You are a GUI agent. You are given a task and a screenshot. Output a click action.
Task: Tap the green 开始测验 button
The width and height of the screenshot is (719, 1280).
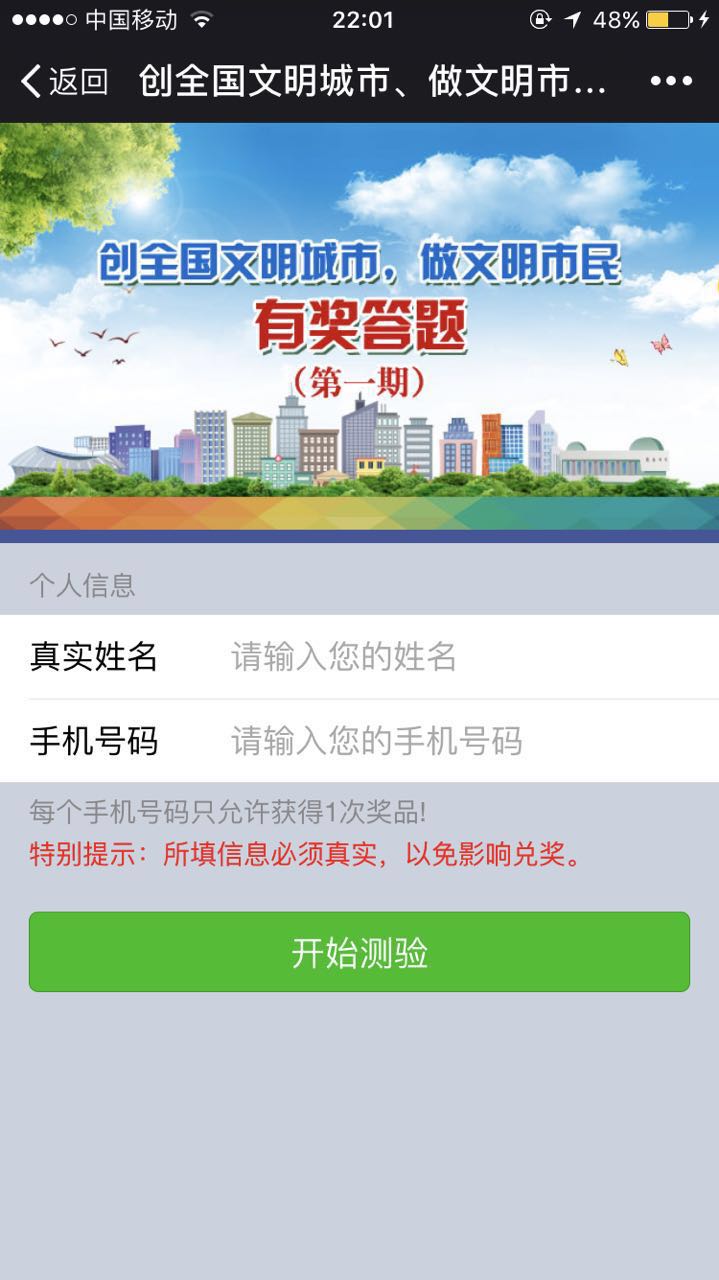(x=359, y=952)
